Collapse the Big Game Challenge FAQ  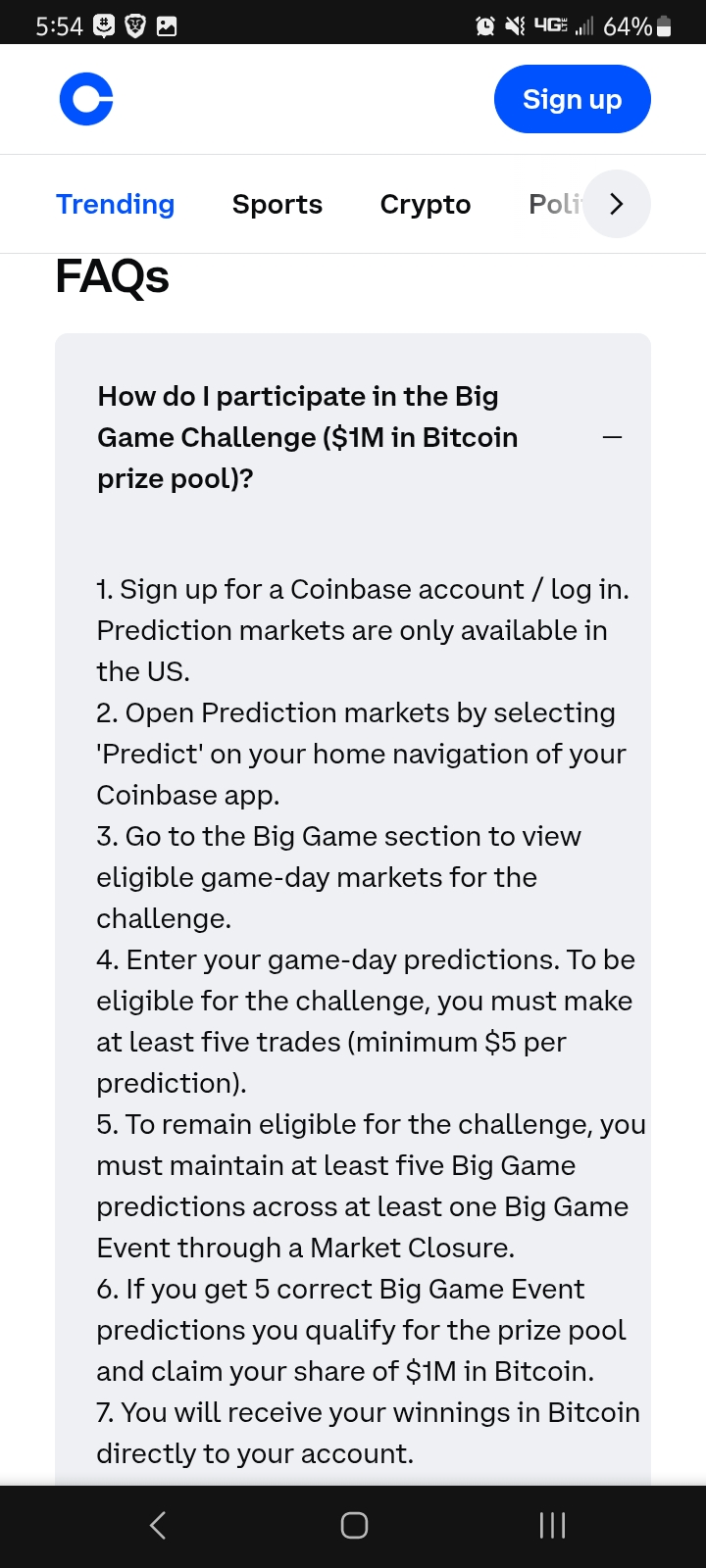(612, 437)
